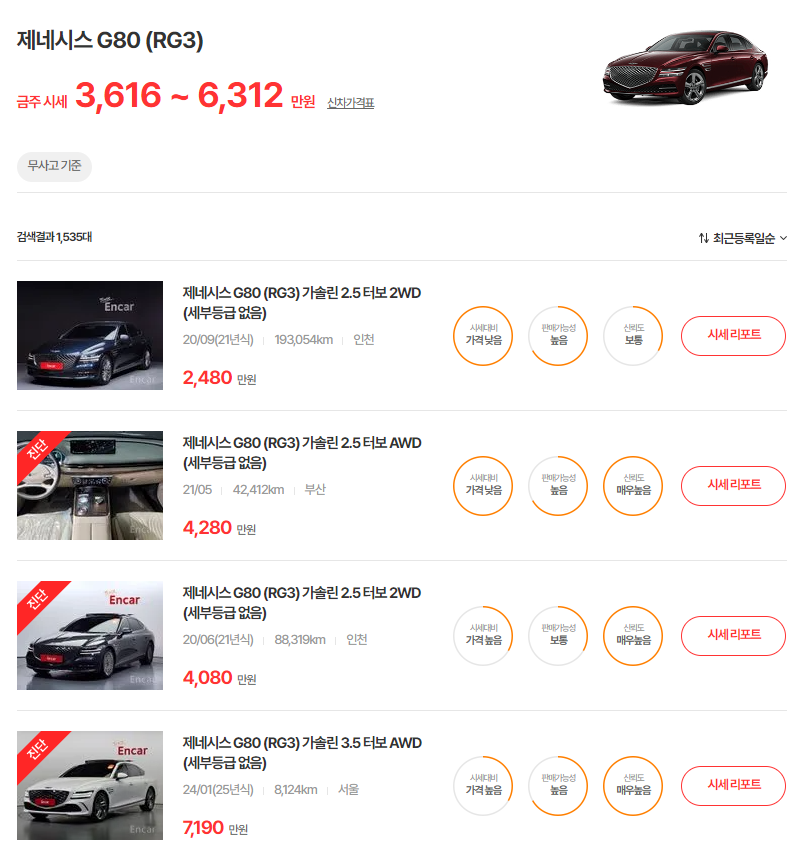797x846 pixels.
Task: Toggle the 무사고 기준 filter chip
Action: [x=53, y=167]
